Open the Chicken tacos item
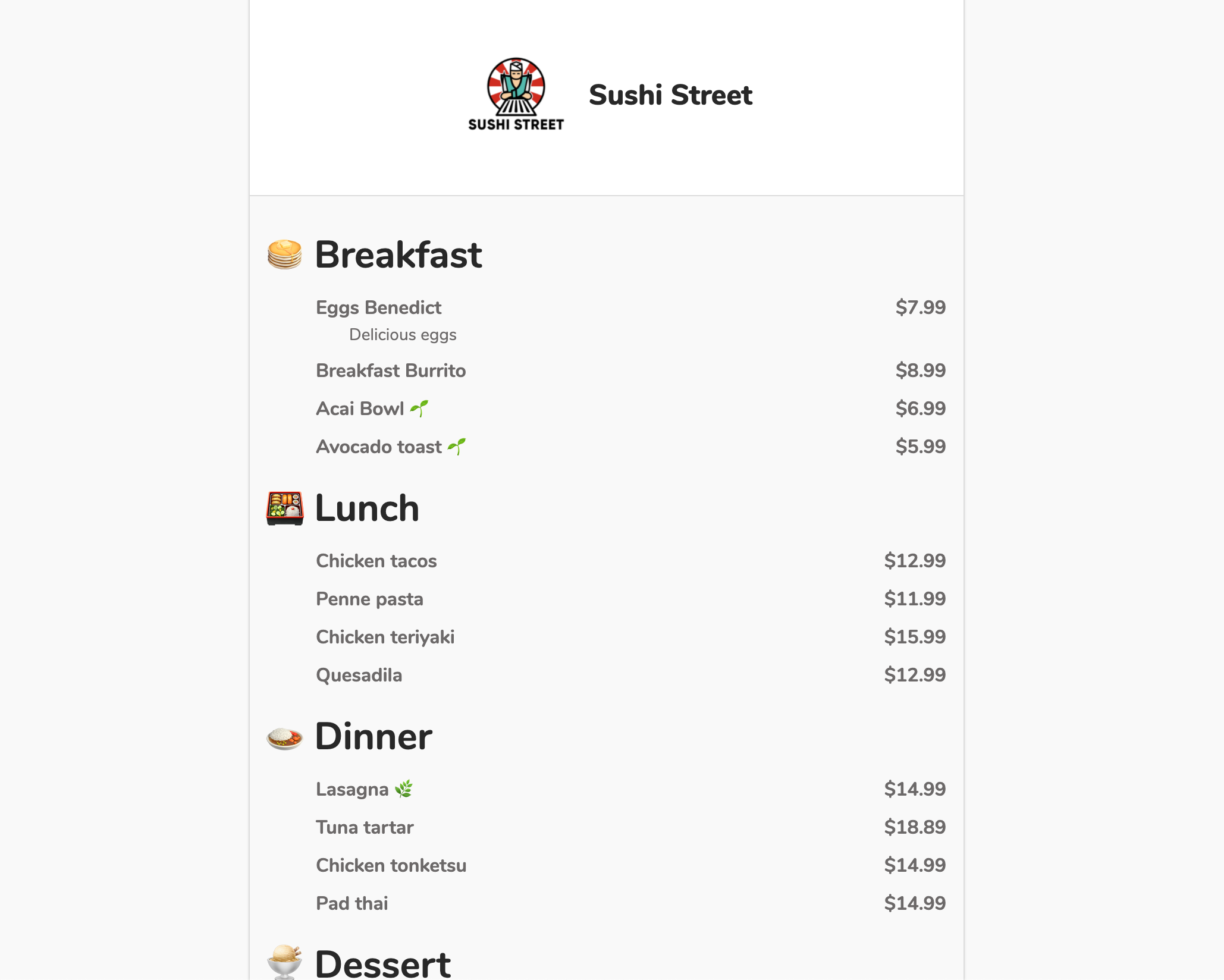The width and height of the screenshot is (1224, 980). 376,561
